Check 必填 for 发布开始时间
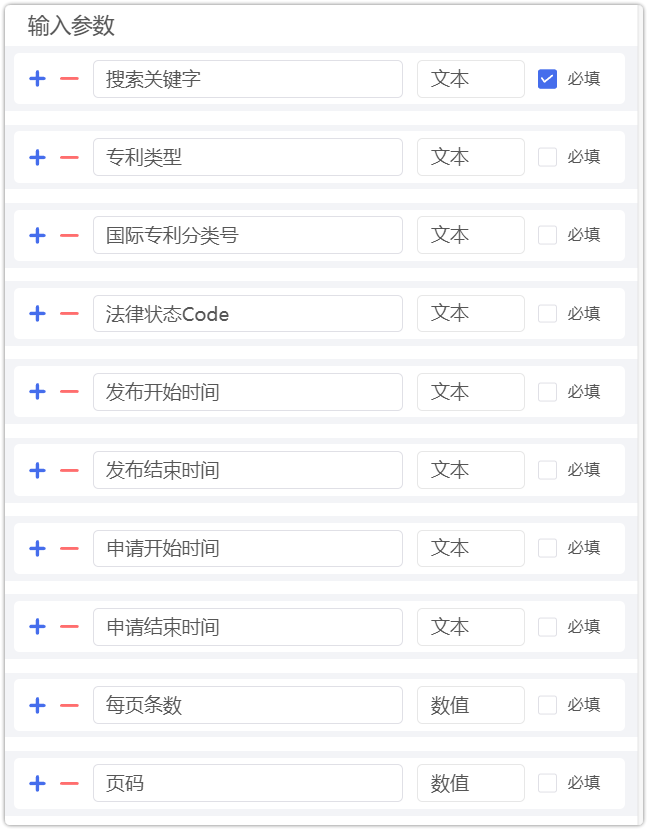The height and width of the screenshot is (830, 648). pos(547,392)
